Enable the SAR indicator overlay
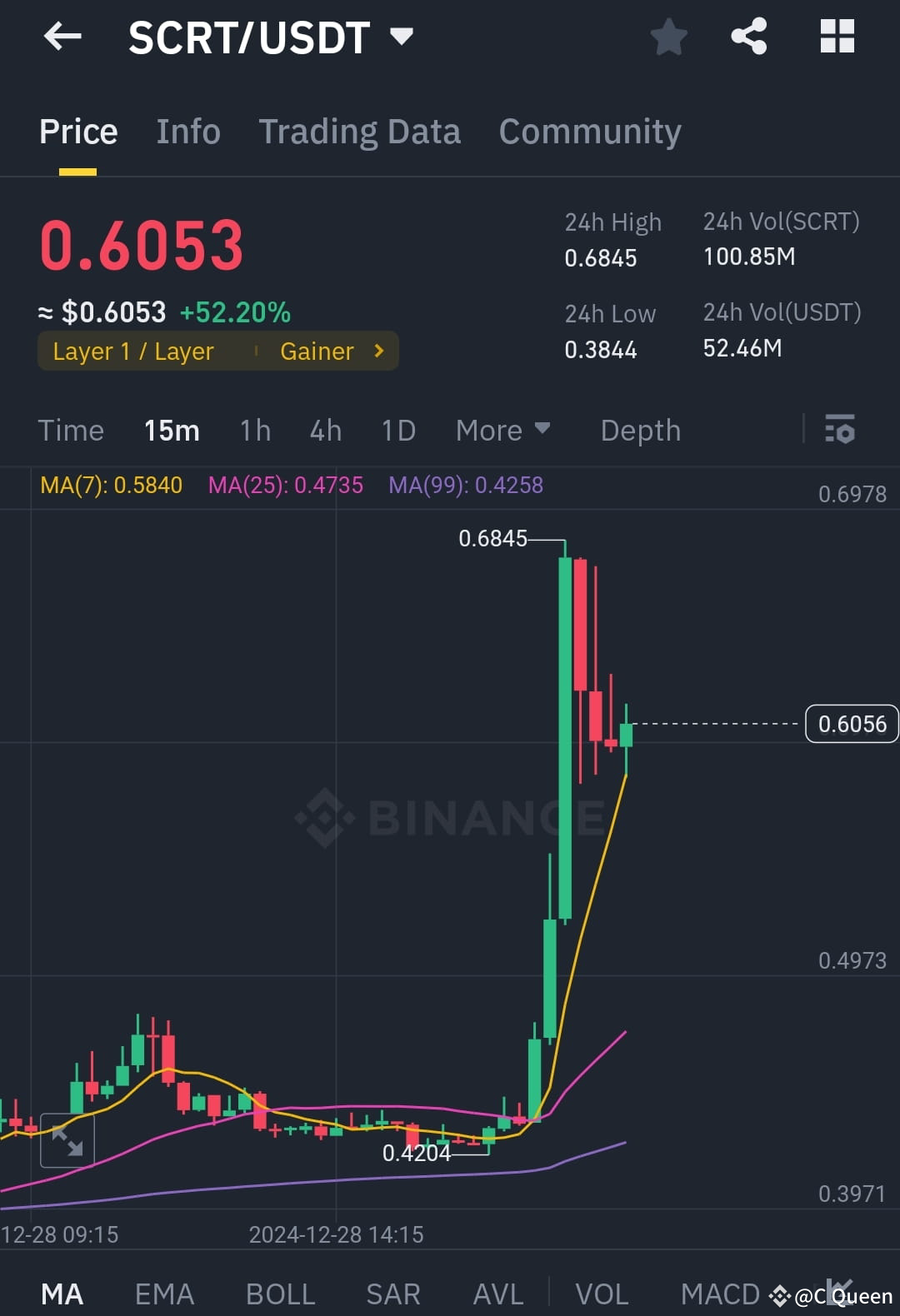 tap(392, 1294)
